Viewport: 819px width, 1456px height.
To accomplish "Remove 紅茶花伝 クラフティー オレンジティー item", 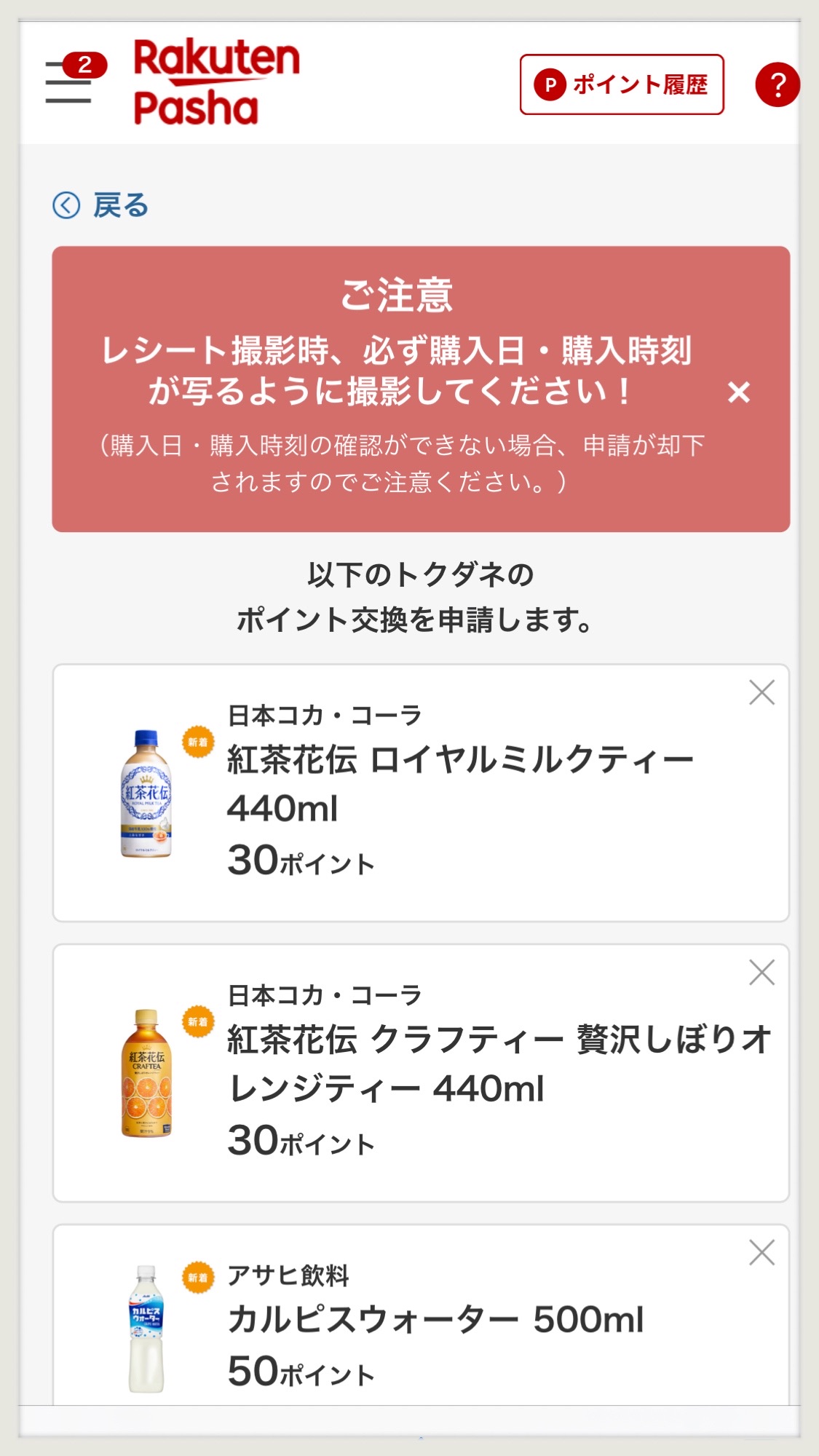I will pyautogui.click(x=761, y=973).
